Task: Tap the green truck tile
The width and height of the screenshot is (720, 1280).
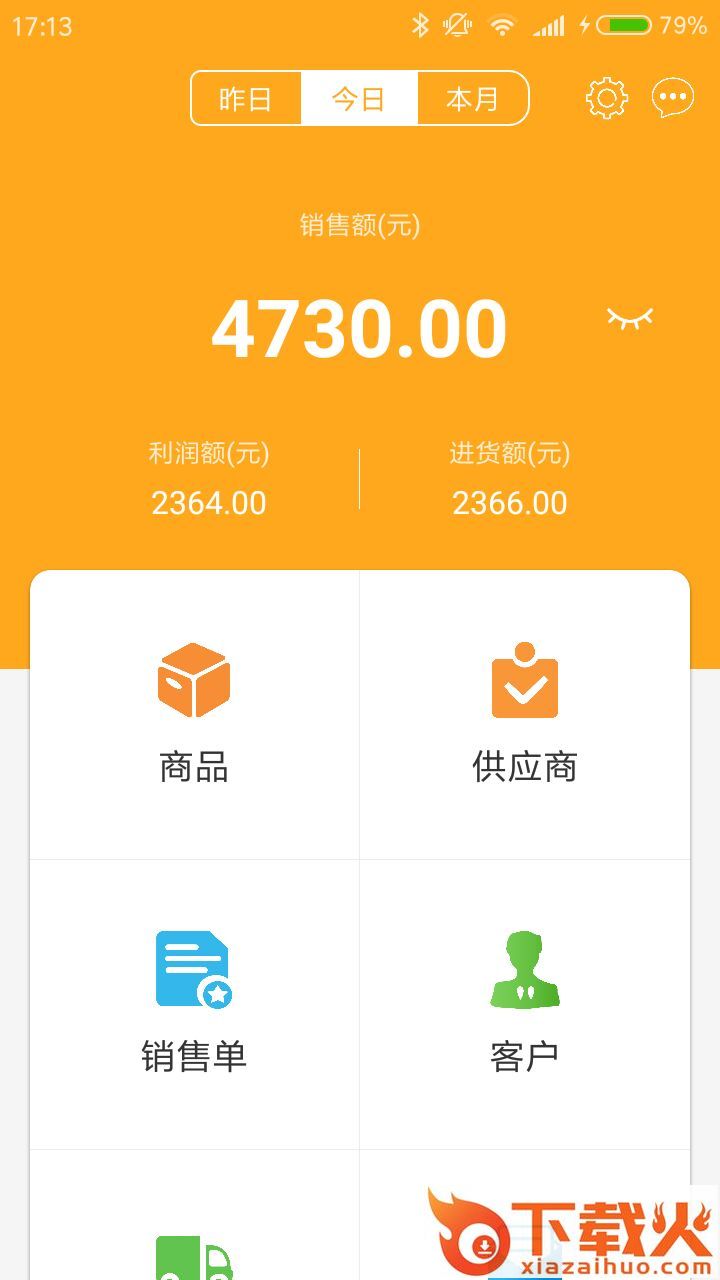Action: pos(194,1250)
